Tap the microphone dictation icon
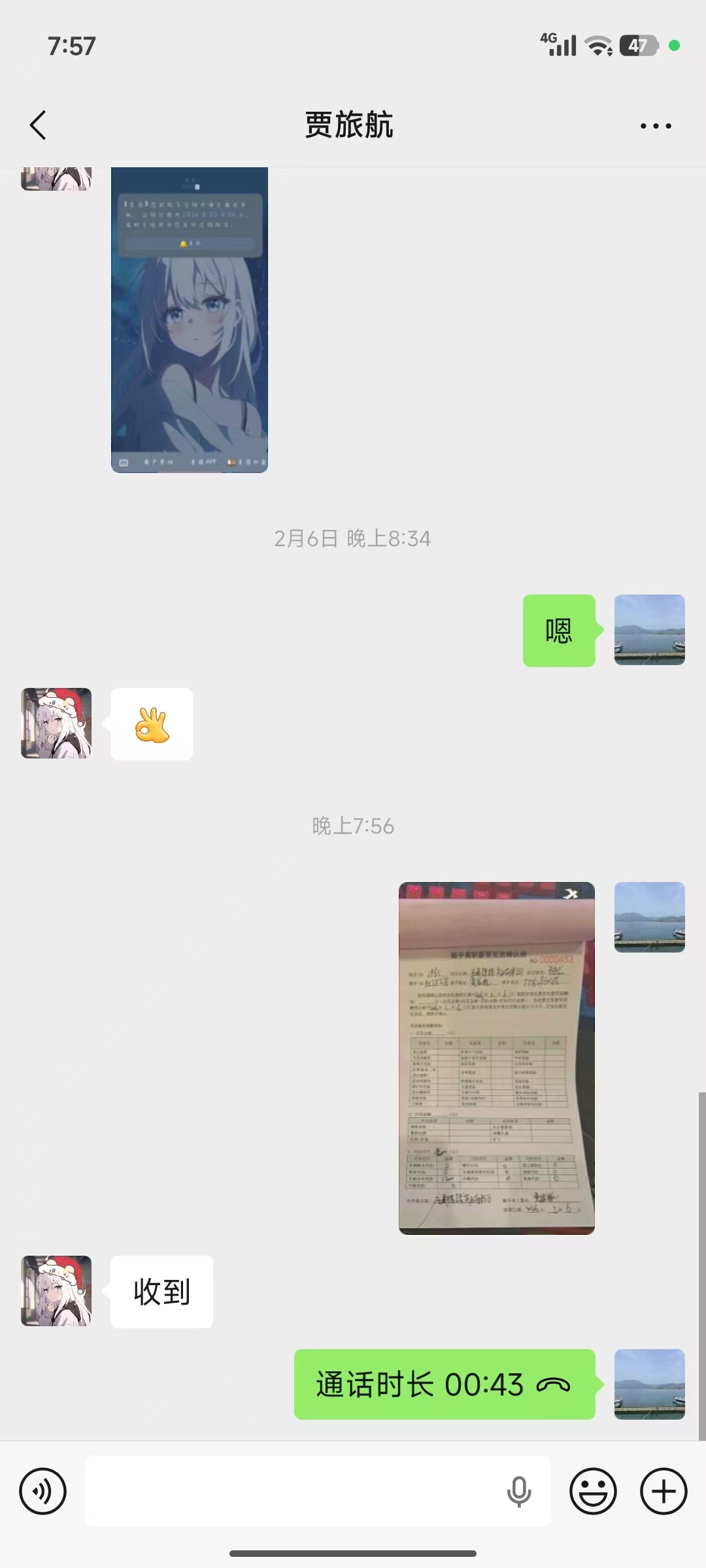The height and width of the screenshot is (1568, 706). pyautogui.click(x=519, y=1492)
